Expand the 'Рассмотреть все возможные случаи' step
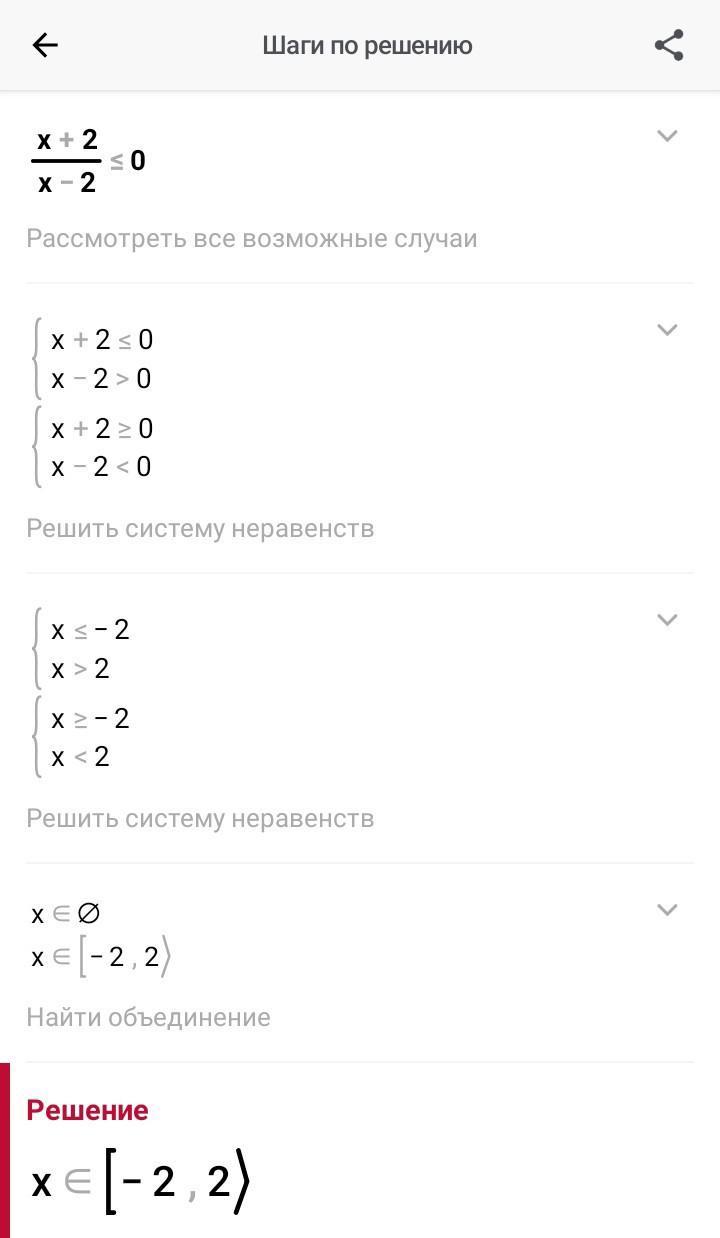Image resolution: width=720 pixels, height=1238 pixels. pyautogui.click(x=667, y=135)
